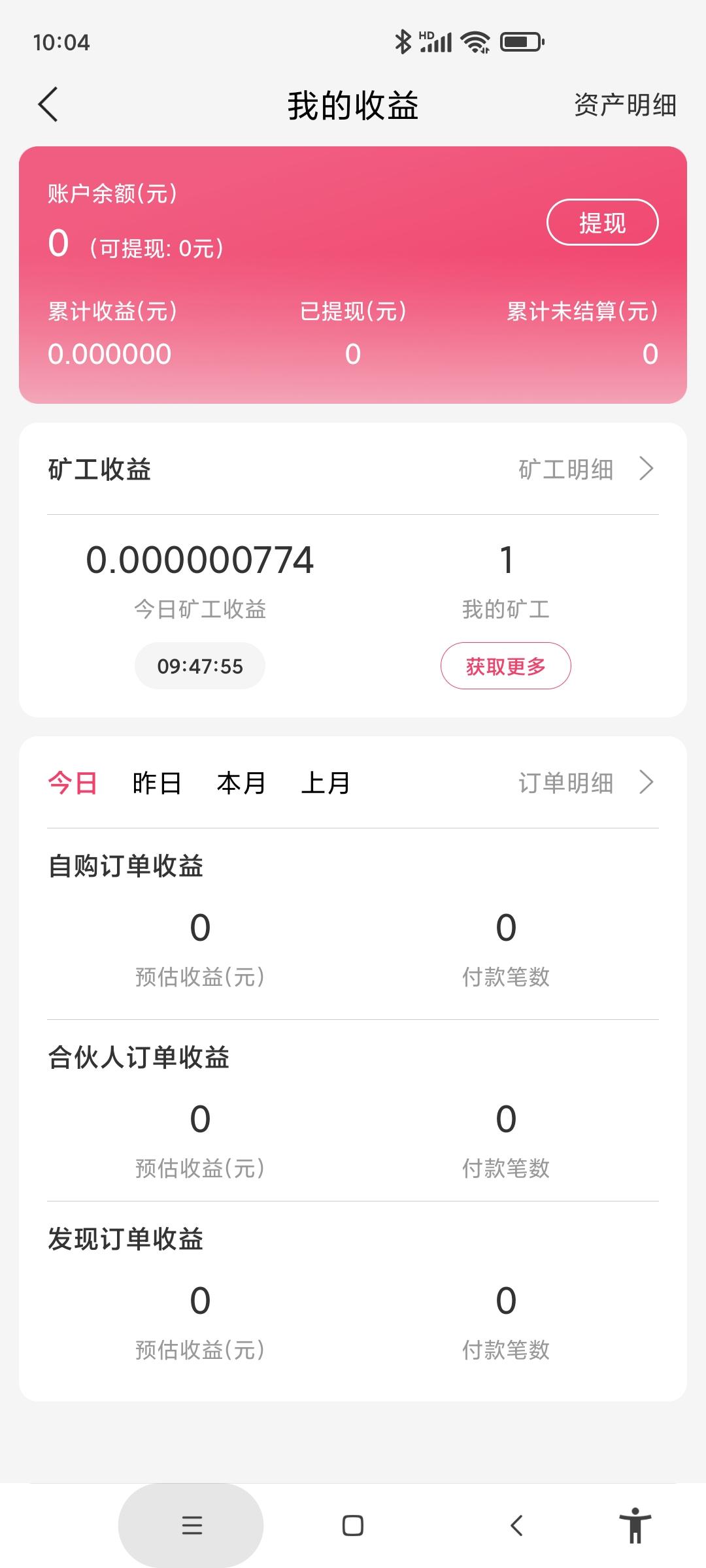Select the 今日 tab
The height and width of the screenshot is (1568, 706).
[x=73, y=783]
